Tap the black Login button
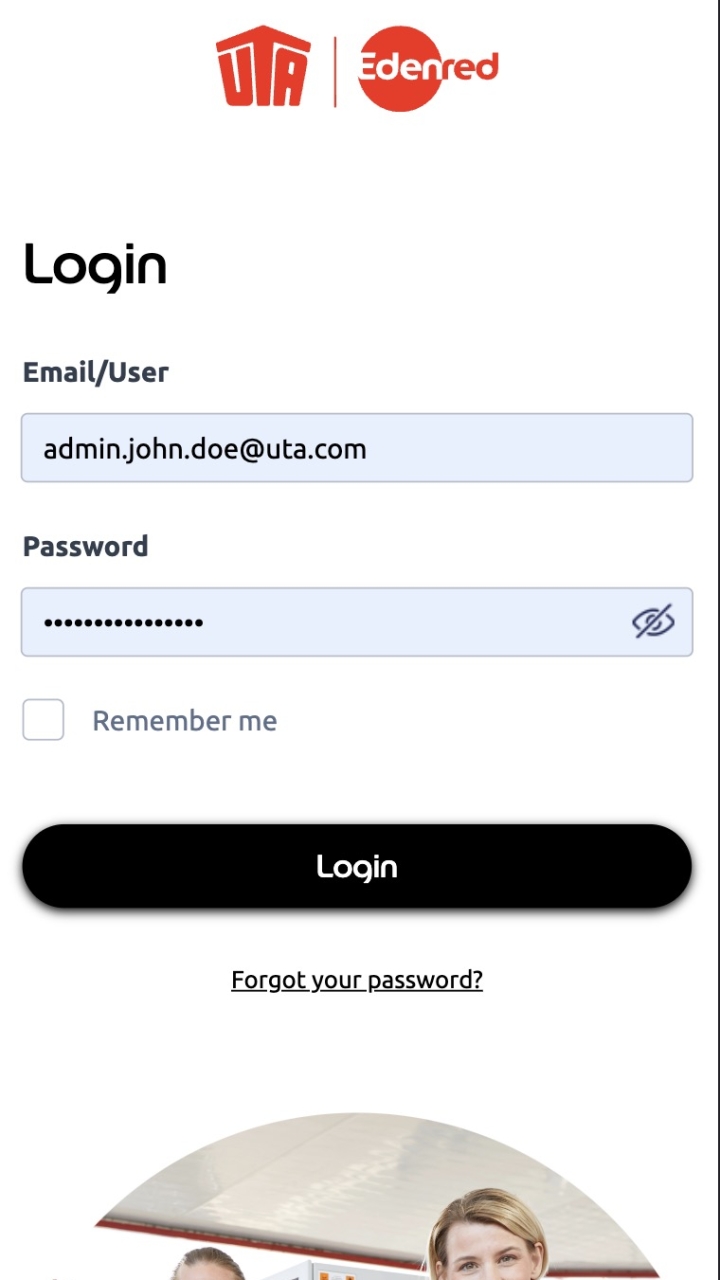Image resolution: width=720 pixels, height=1280 pixels. click(x=356, y=866)
